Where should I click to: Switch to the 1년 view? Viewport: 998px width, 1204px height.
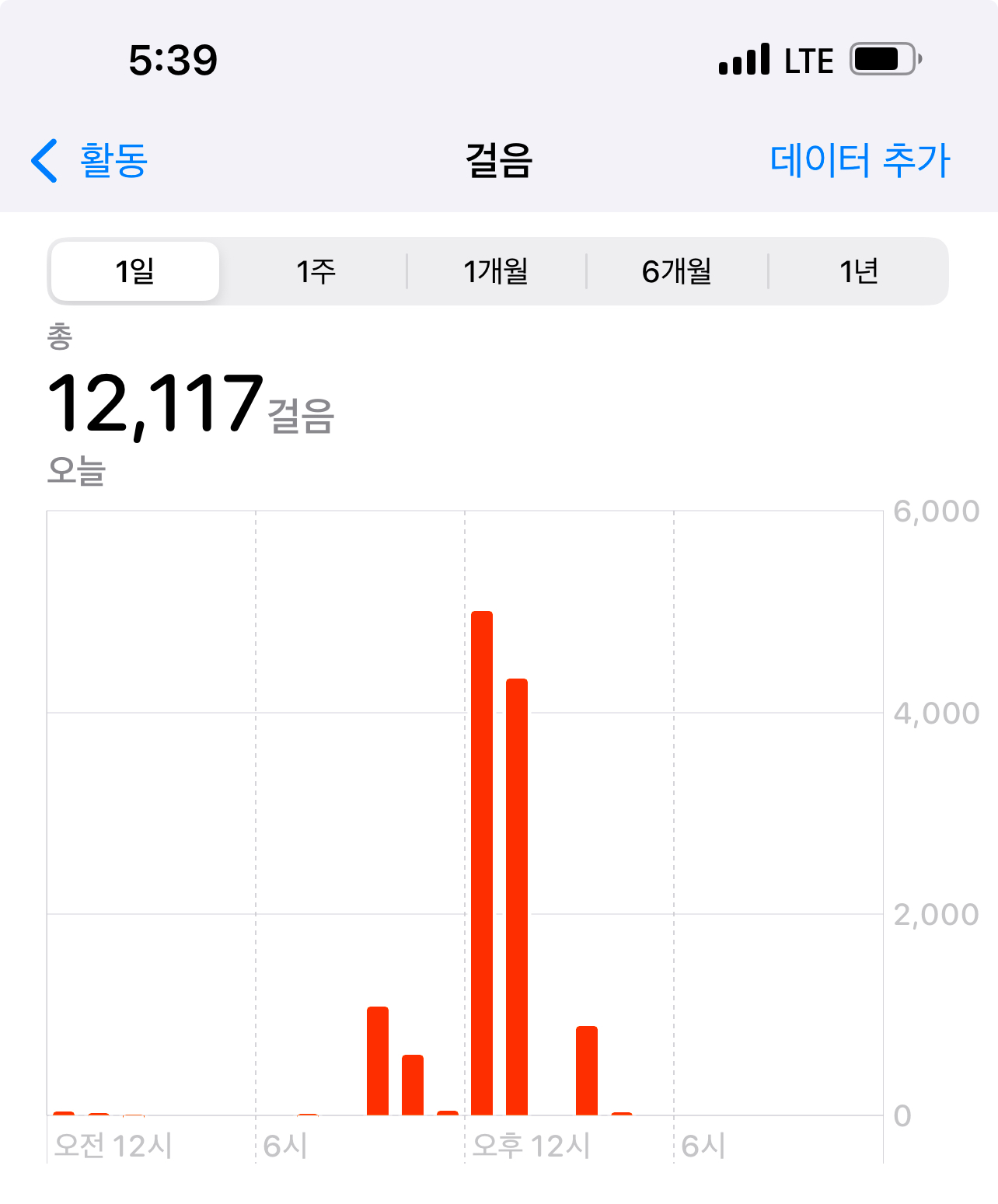coord(858,271)
